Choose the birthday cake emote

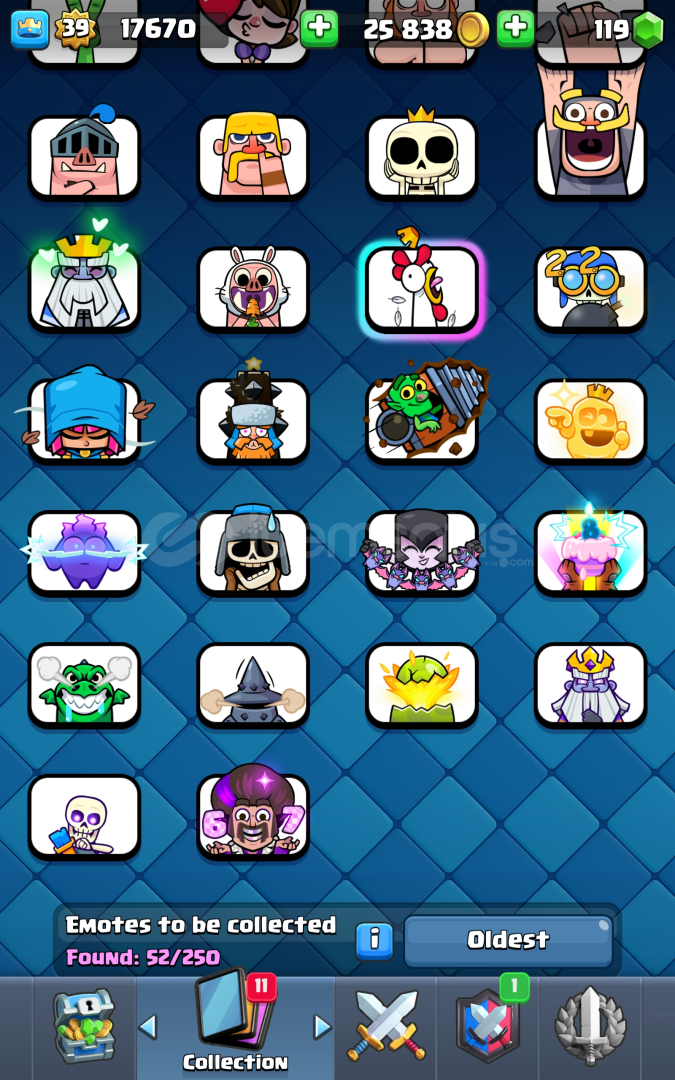tap(590, 552)
